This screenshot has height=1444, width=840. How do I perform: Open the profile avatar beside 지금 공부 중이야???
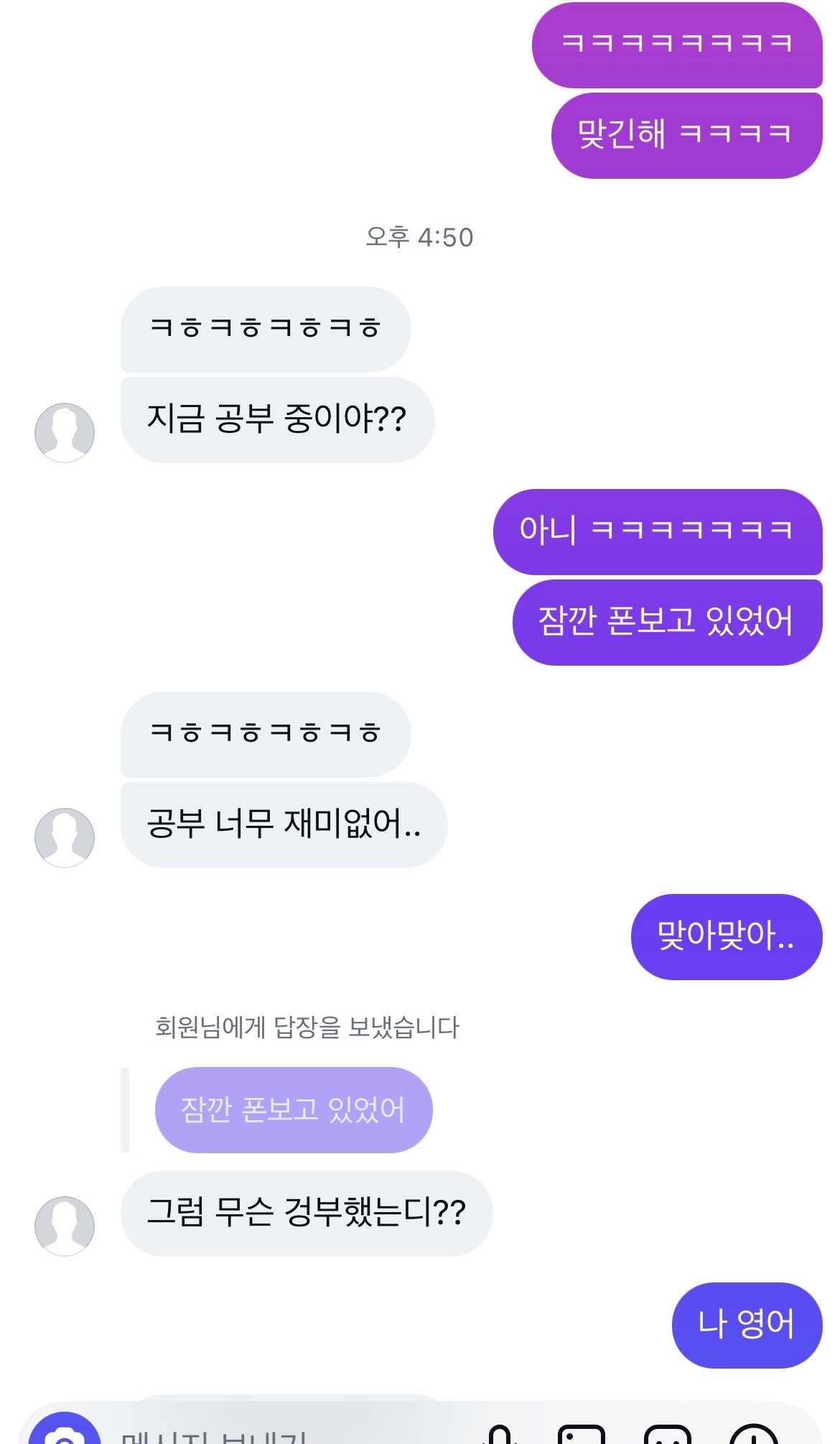tap(65, 432)
